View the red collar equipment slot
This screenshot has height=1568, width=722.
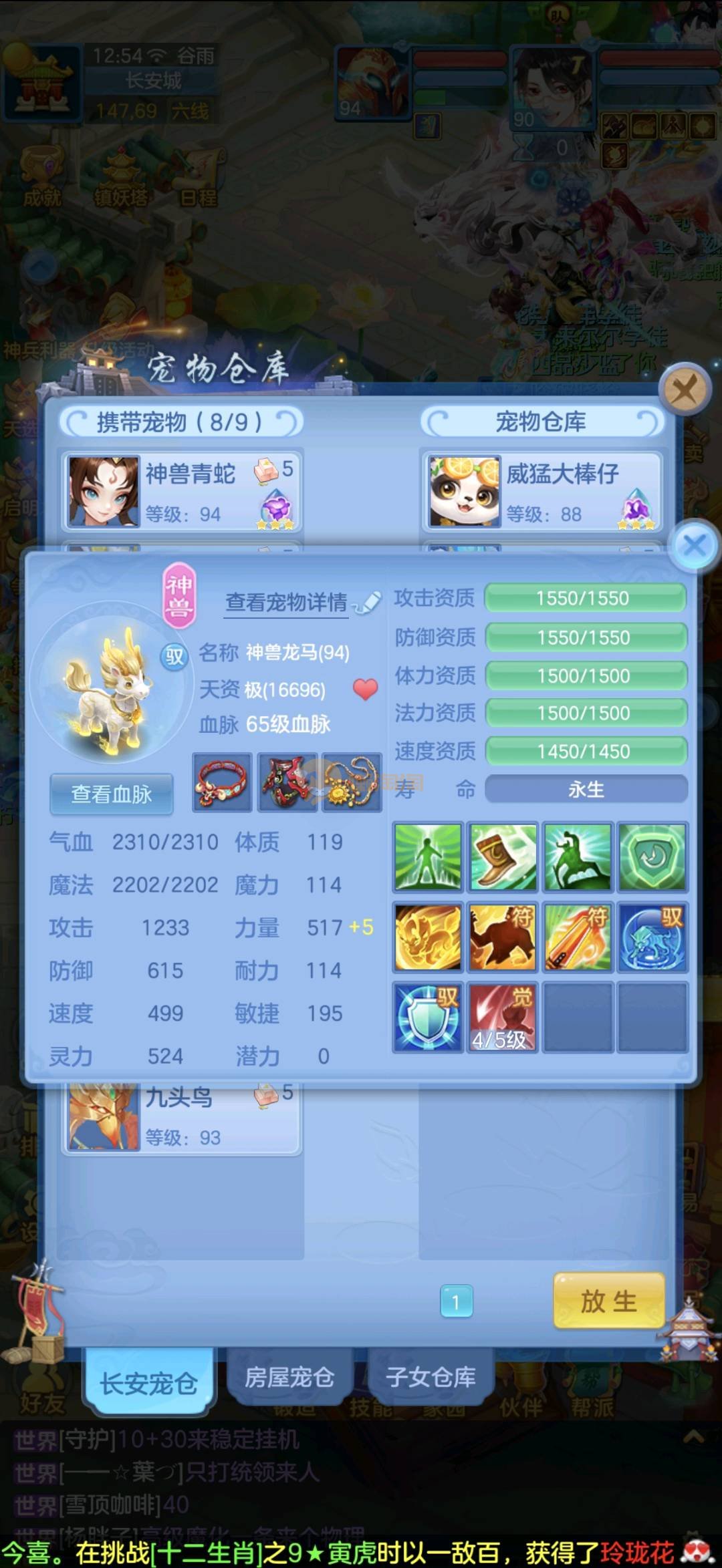point(222,782)
